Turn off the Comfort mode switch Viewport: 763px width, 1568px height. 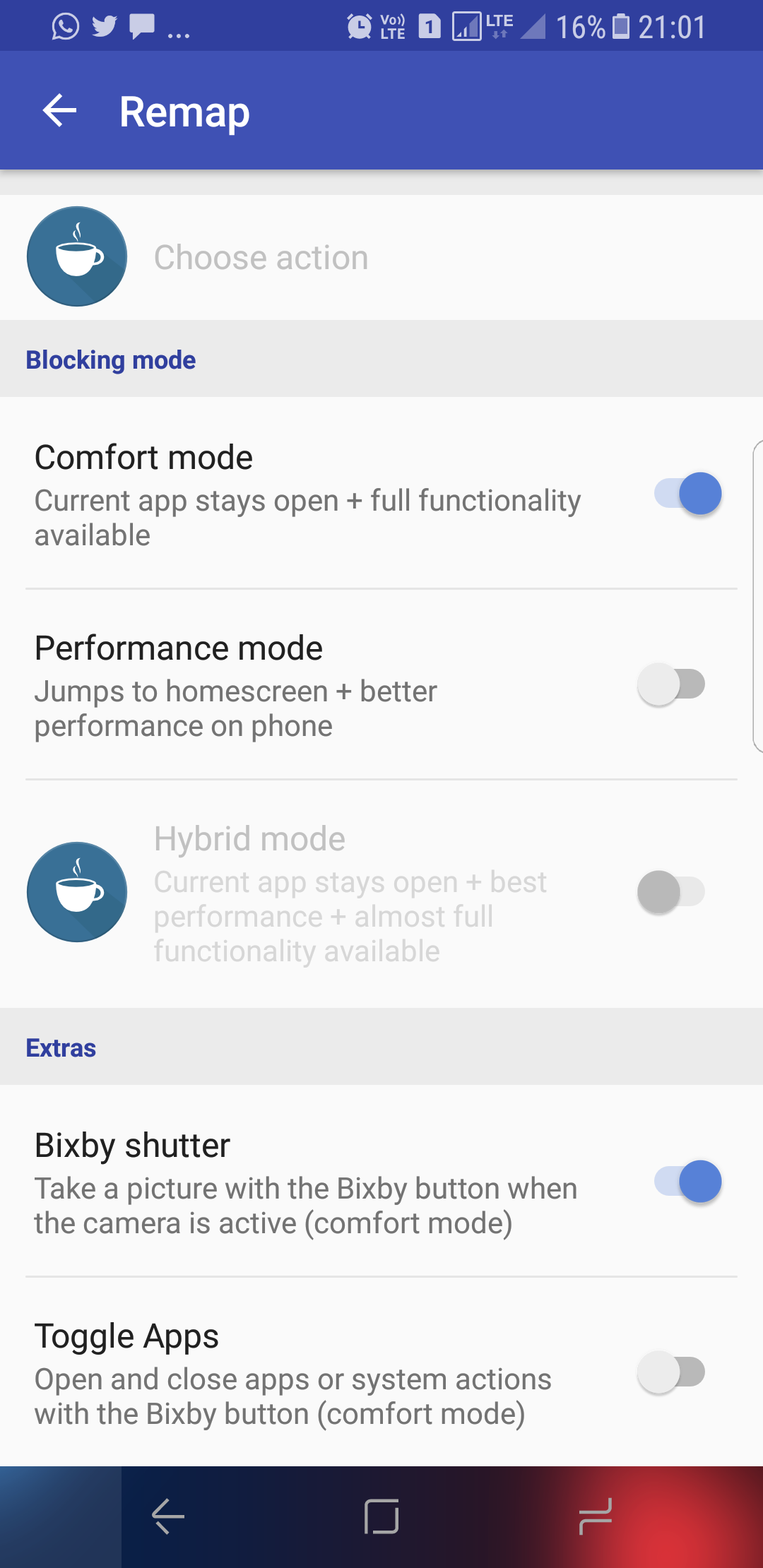687,493
